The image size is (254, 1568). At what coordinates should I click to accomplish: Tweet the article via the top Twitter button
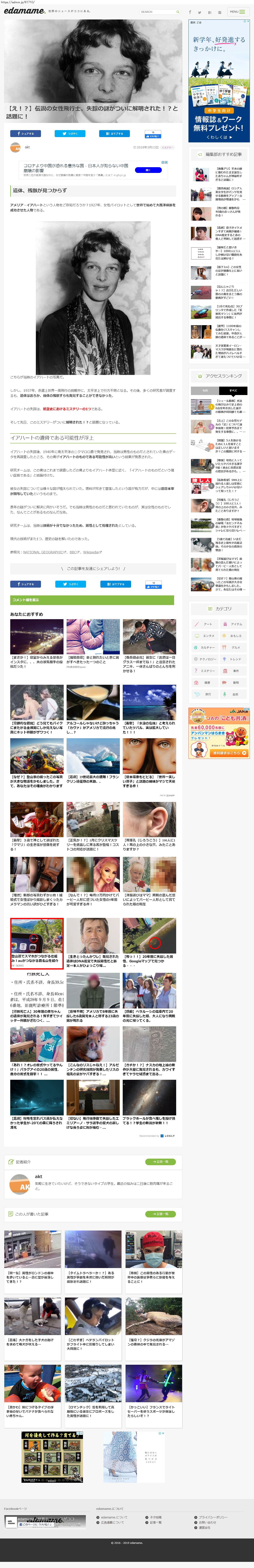[x=69, y=133]
